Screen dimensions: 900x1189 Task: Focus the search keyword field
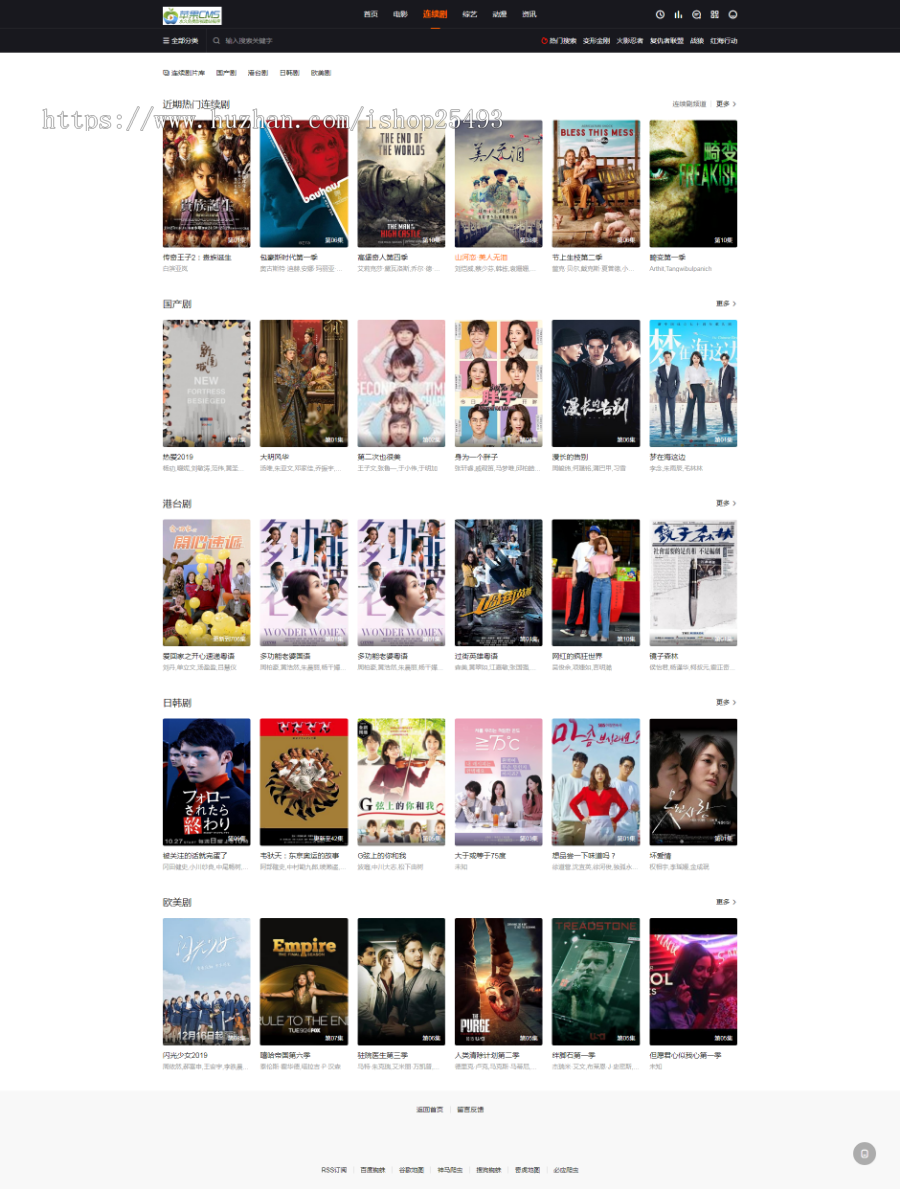coord(300,41)
